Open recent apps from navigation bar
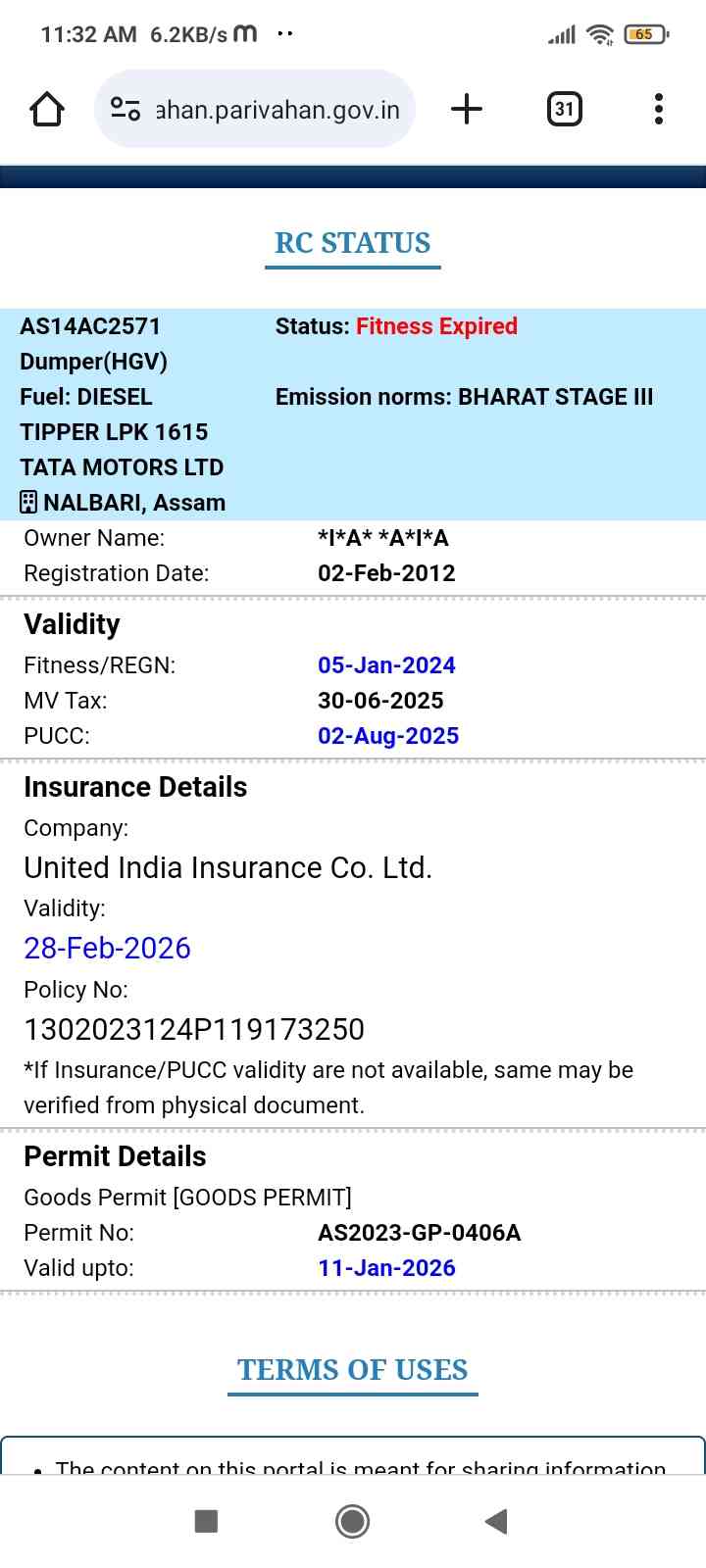The width and height of the screenshot is (706, 1568). tap(206, 1521)
